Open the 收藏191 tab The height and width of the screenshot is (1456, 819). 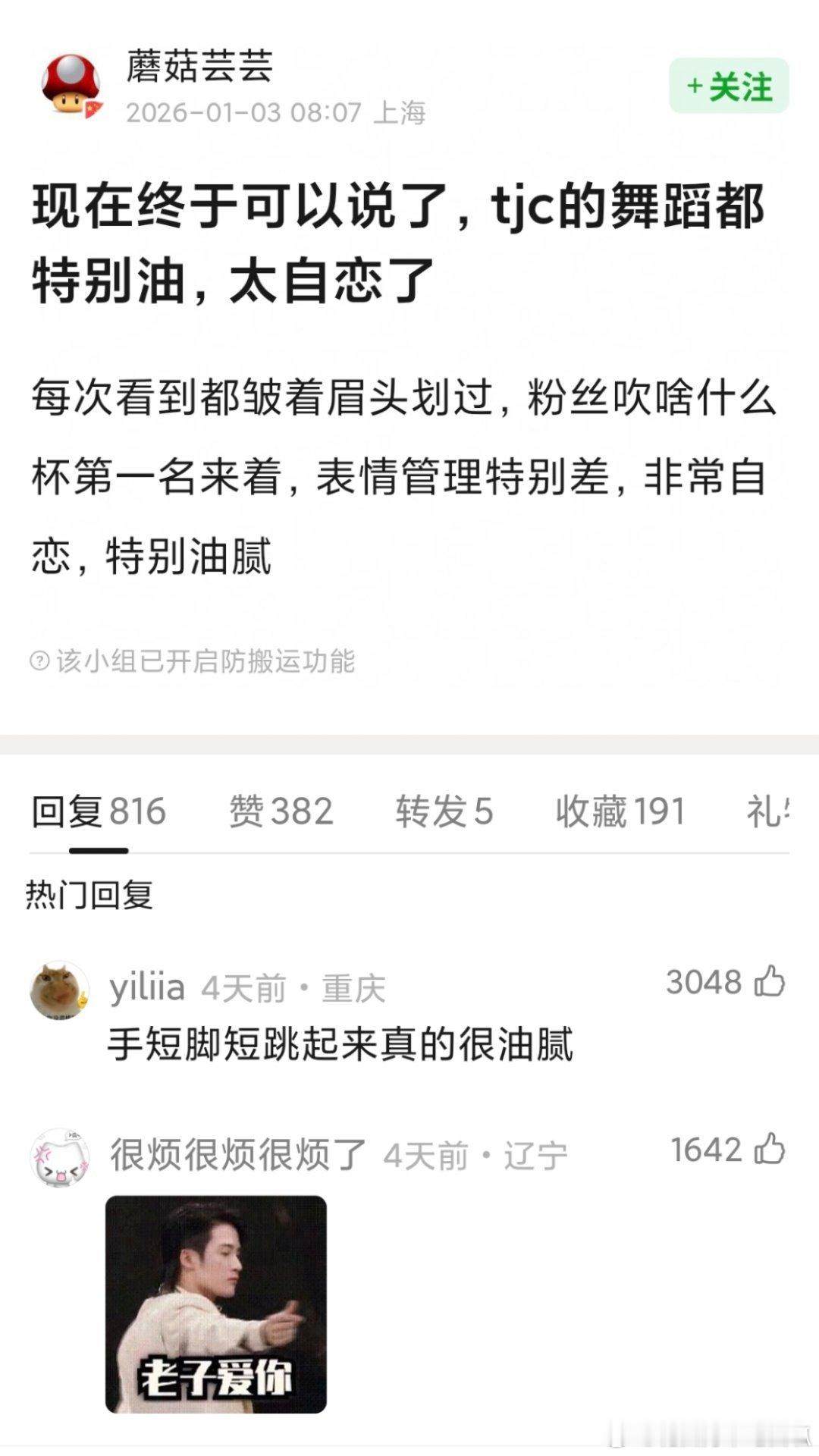(x=620, y=811)
